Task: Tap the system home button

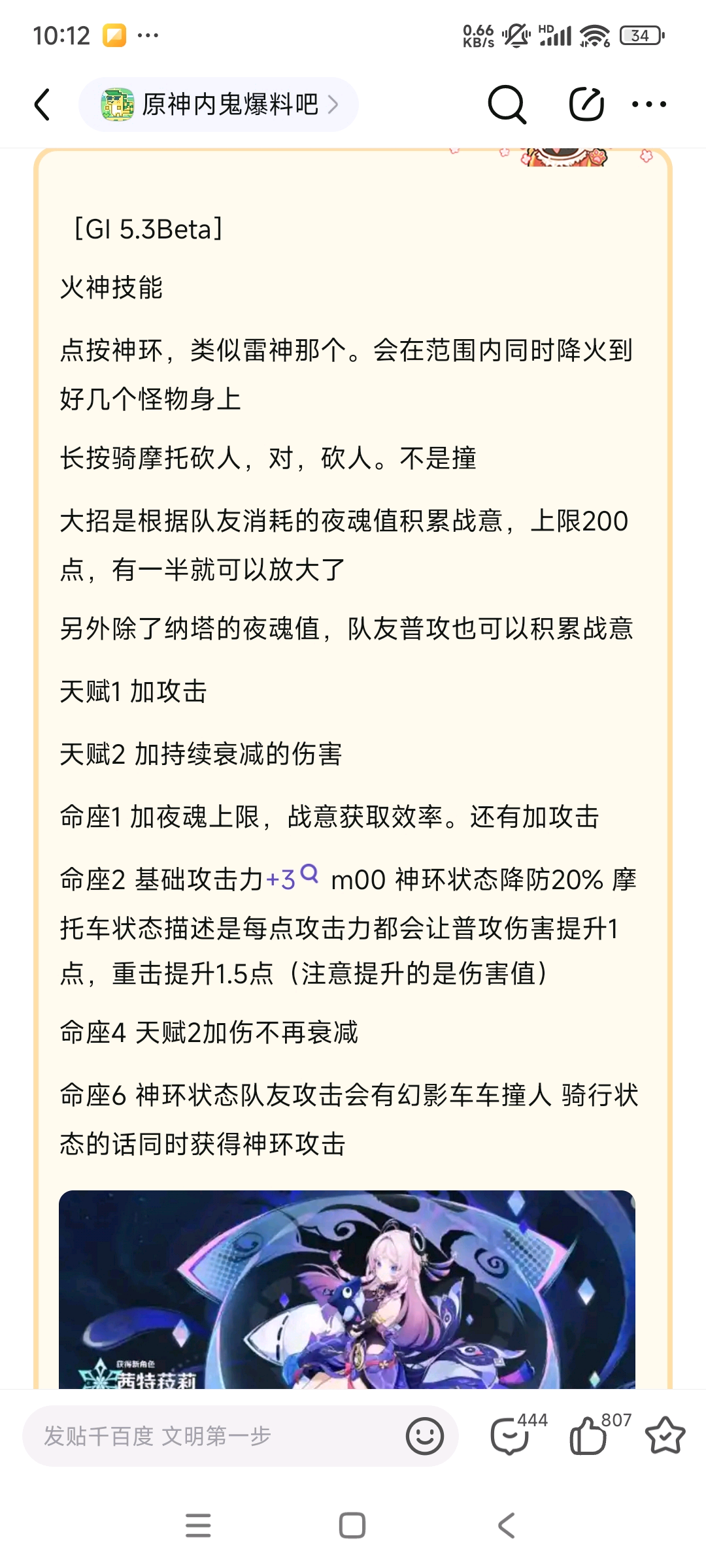Action: coord(352,1526)
